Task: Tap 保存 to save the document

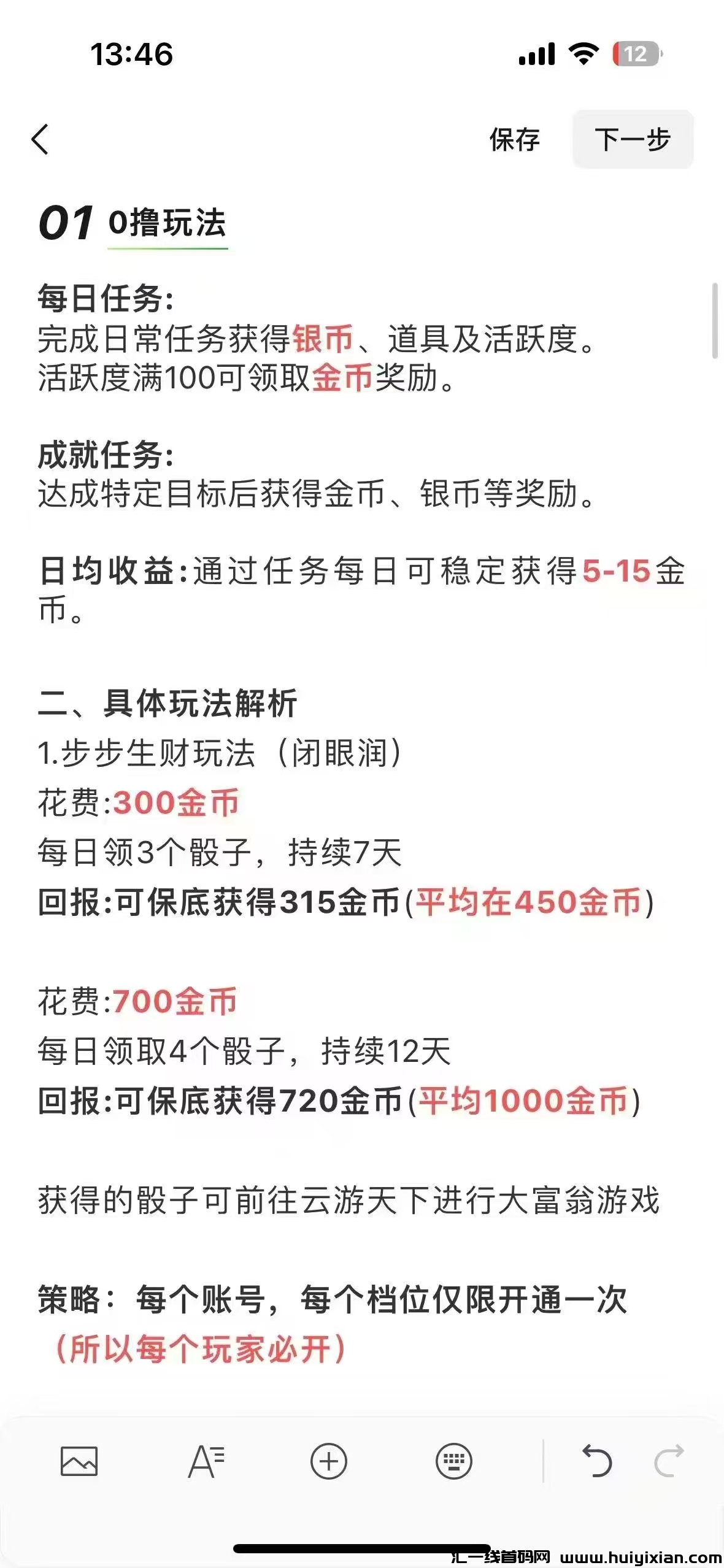Action: [x=515, y=141]
